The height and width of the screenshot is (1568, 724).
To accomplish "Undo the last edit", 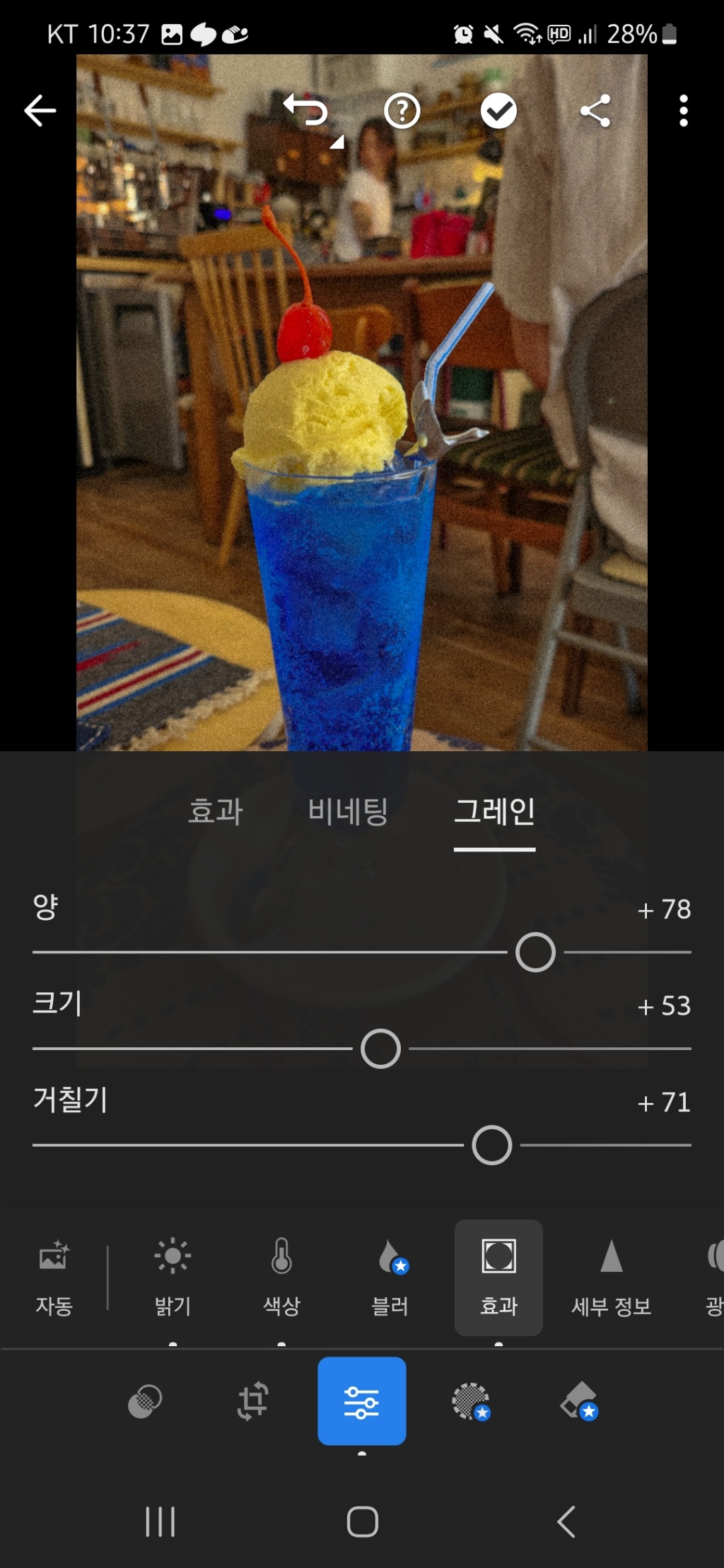I will pos(307,111).
